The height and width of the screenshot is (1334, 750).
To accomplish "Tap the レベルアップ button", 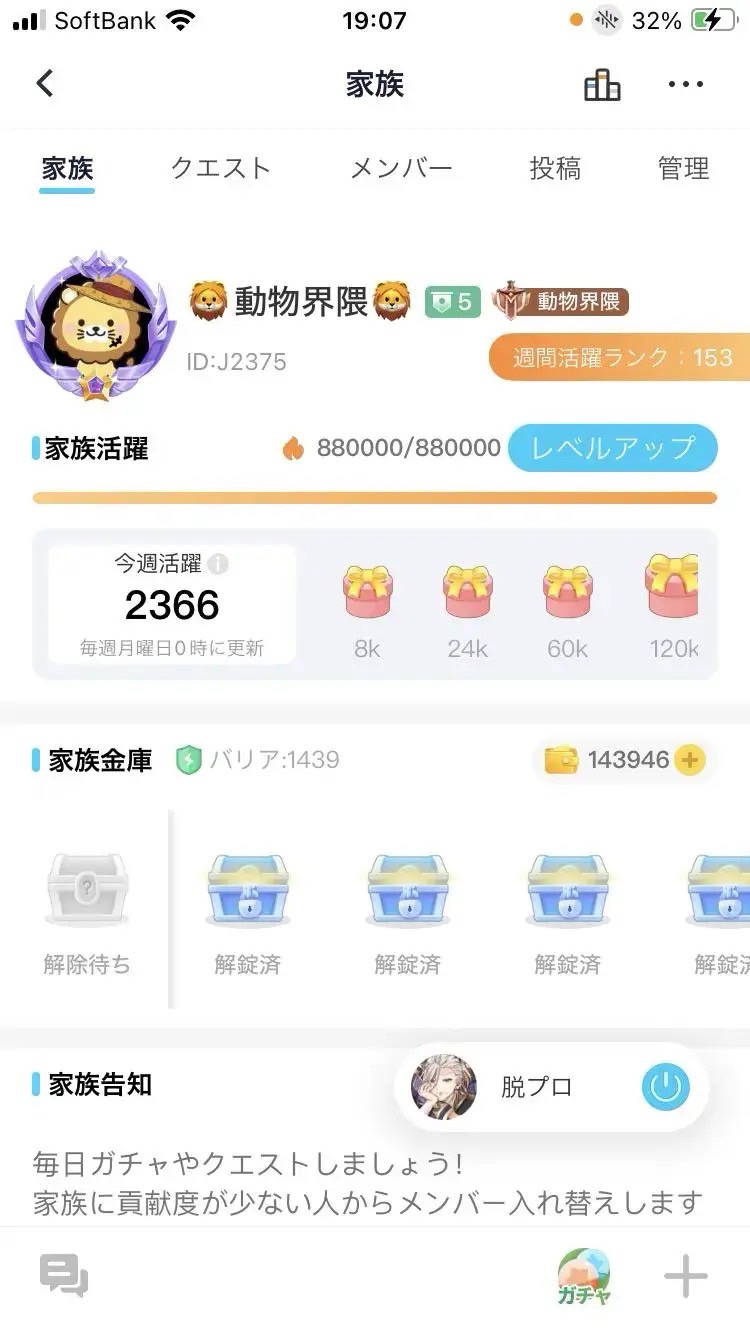I will click(612, 448).
